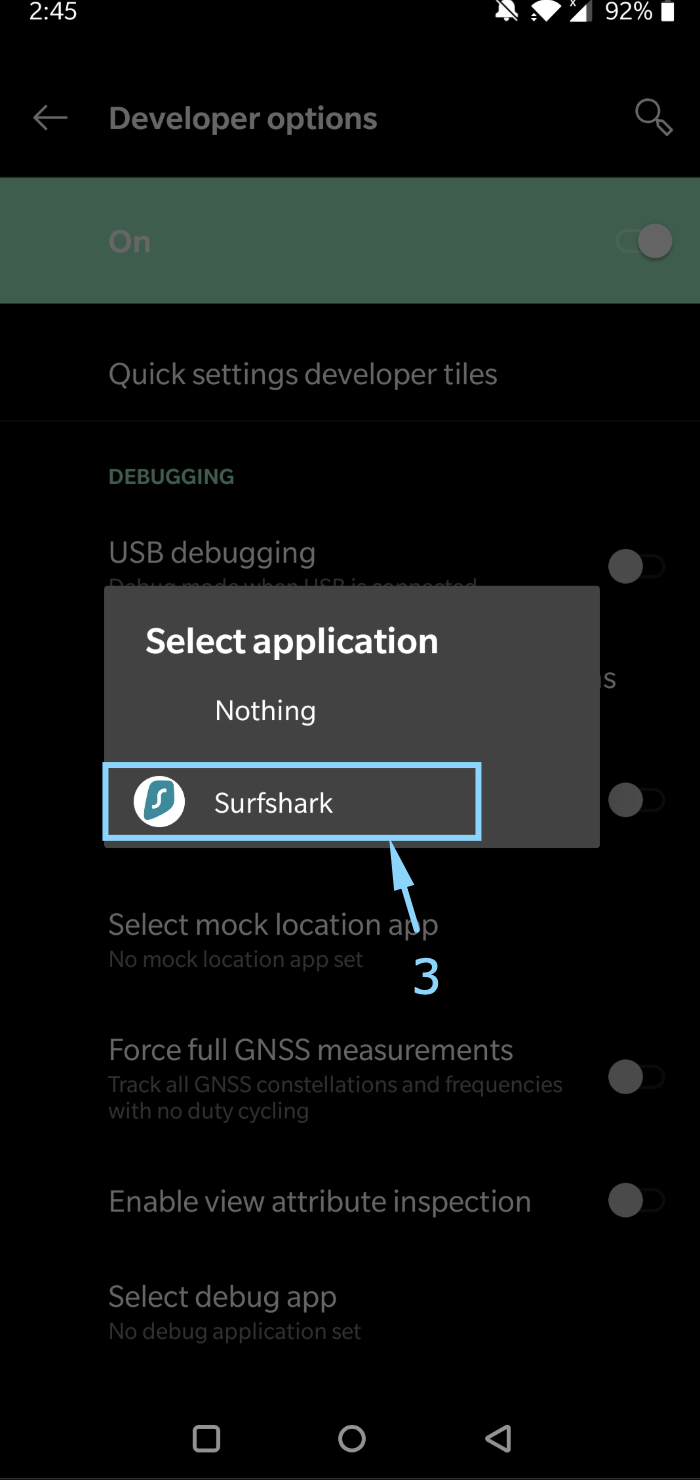
Task: Go back from Developer options
Action: tap(50, 118)
